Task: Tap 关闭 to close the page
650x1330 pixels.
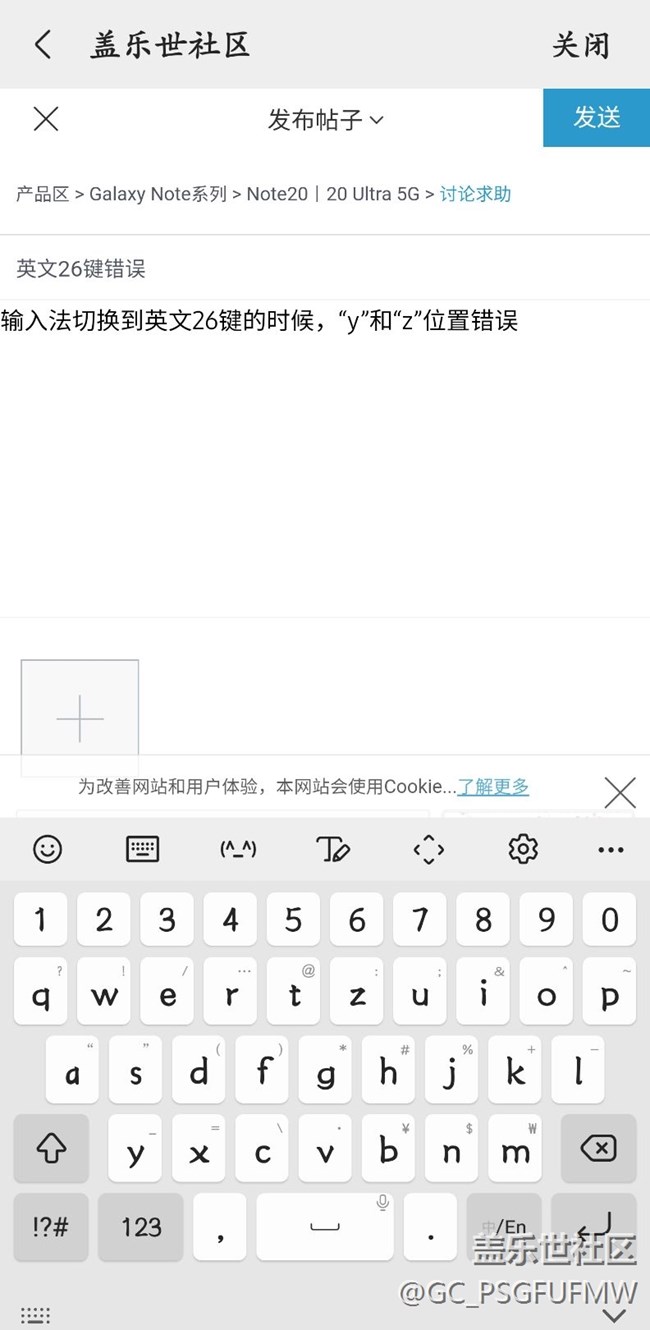Action: click(581, 46)
